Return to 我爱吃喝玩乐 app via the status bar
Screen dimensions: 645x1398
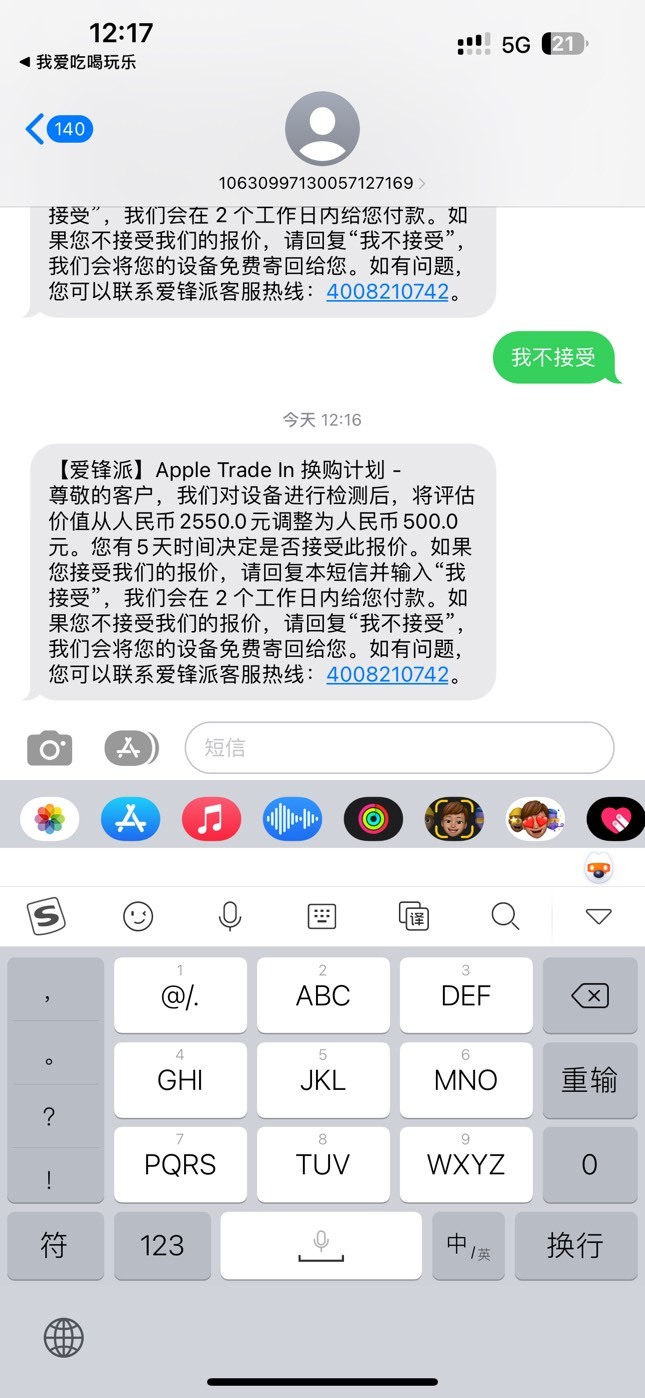point(77,62)
